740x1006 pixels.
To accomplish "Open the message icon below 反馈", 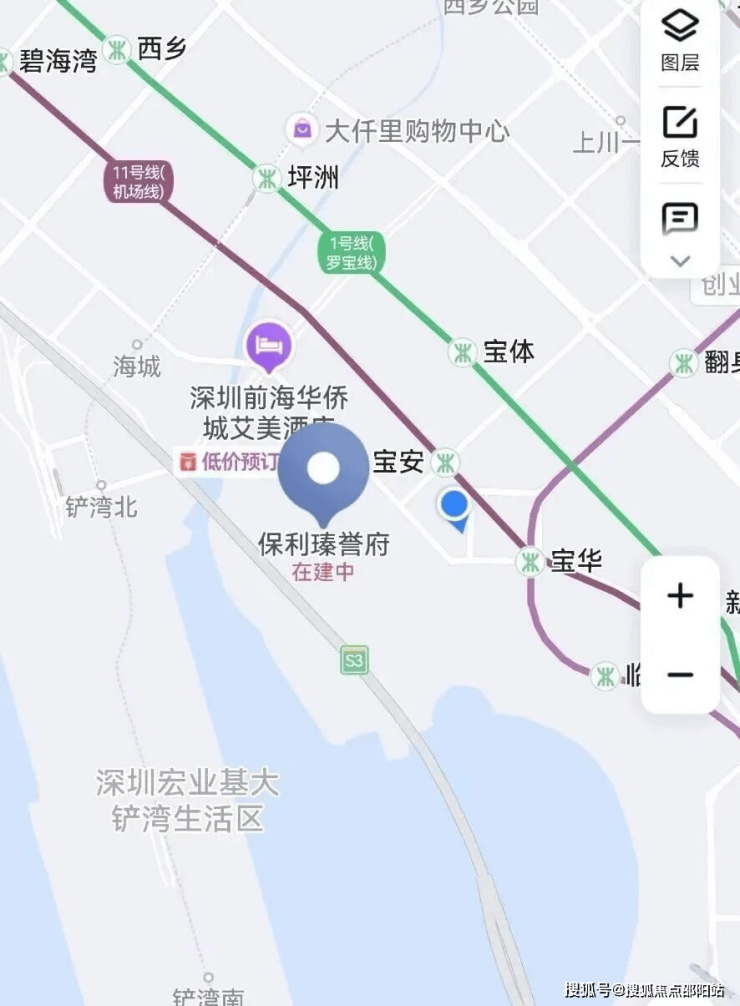I will 680,218.
